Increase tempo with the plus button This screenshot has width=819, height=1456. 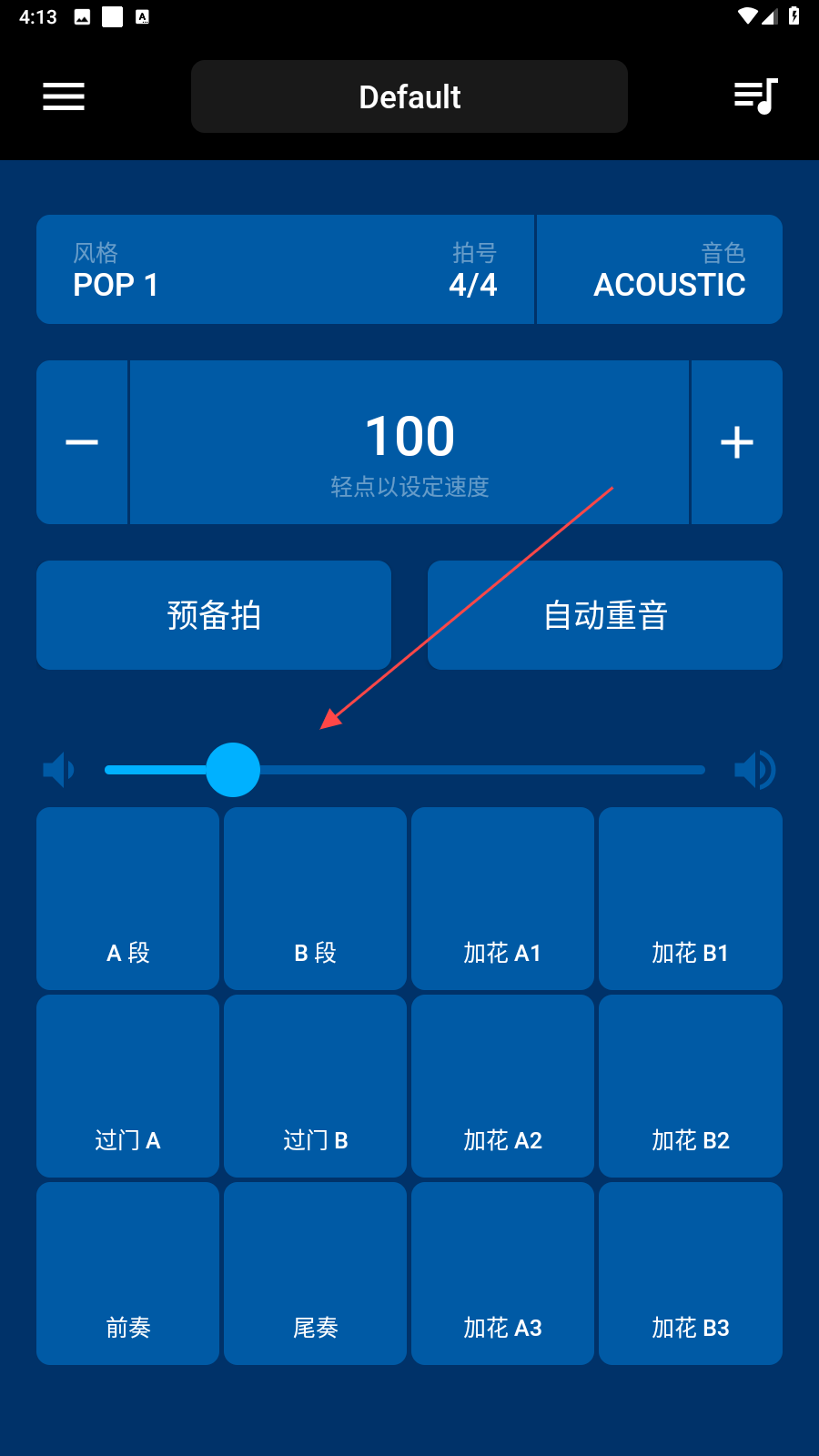pyautogui.click(x=737, y=442)
